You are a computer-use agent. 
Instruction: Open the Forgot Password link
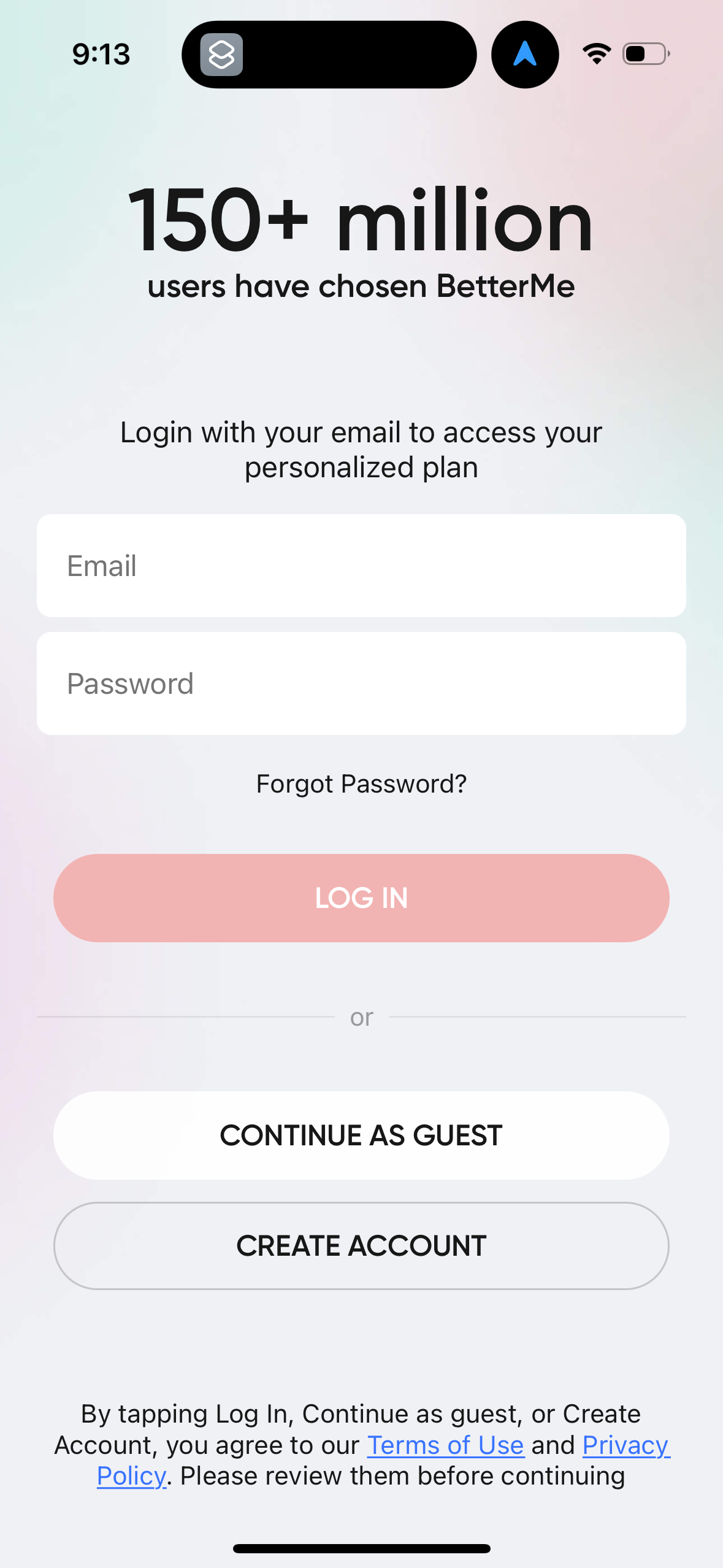coord(361,783)
